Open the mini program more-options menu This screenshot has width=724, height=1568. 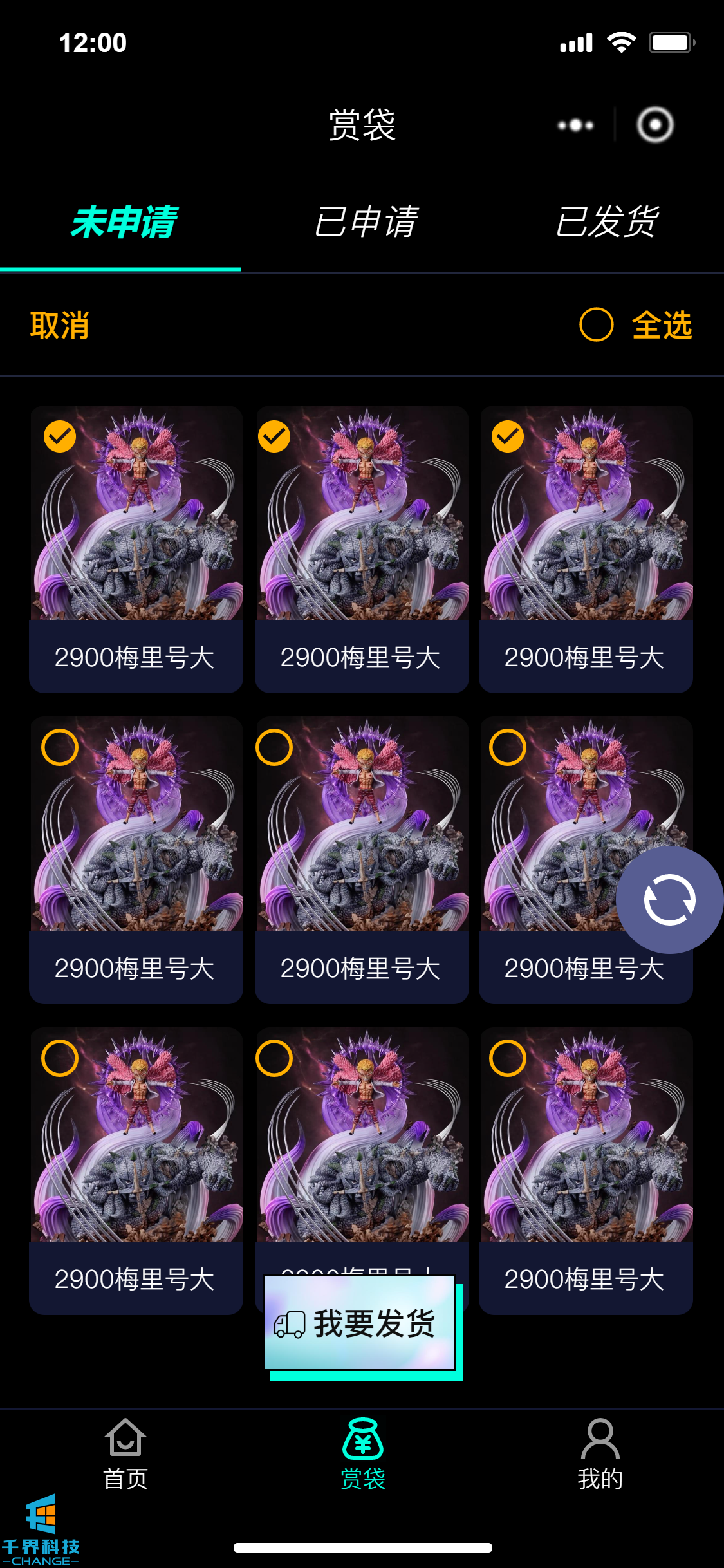pos(575,125)
